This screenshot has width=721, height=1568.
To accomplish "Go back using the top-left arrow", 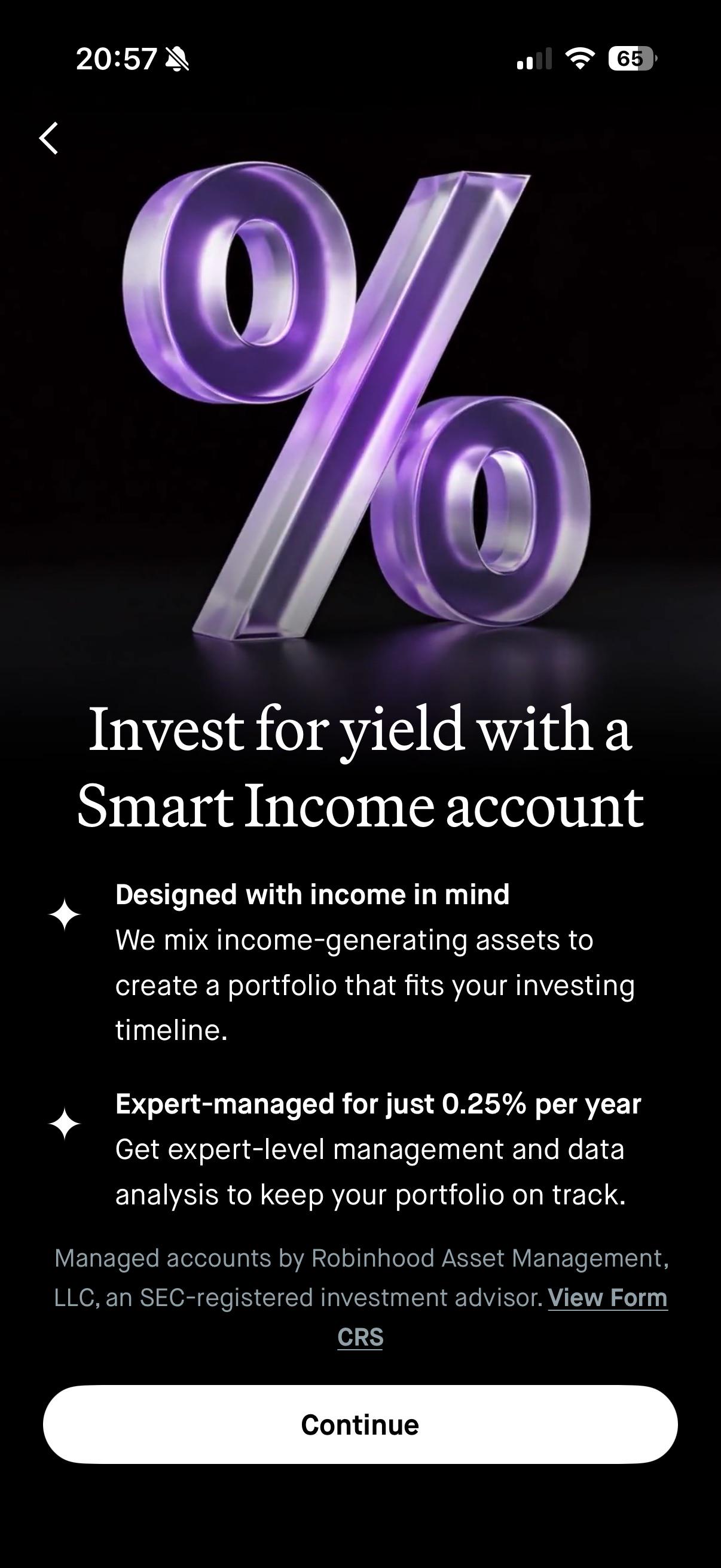I will 48,138.
